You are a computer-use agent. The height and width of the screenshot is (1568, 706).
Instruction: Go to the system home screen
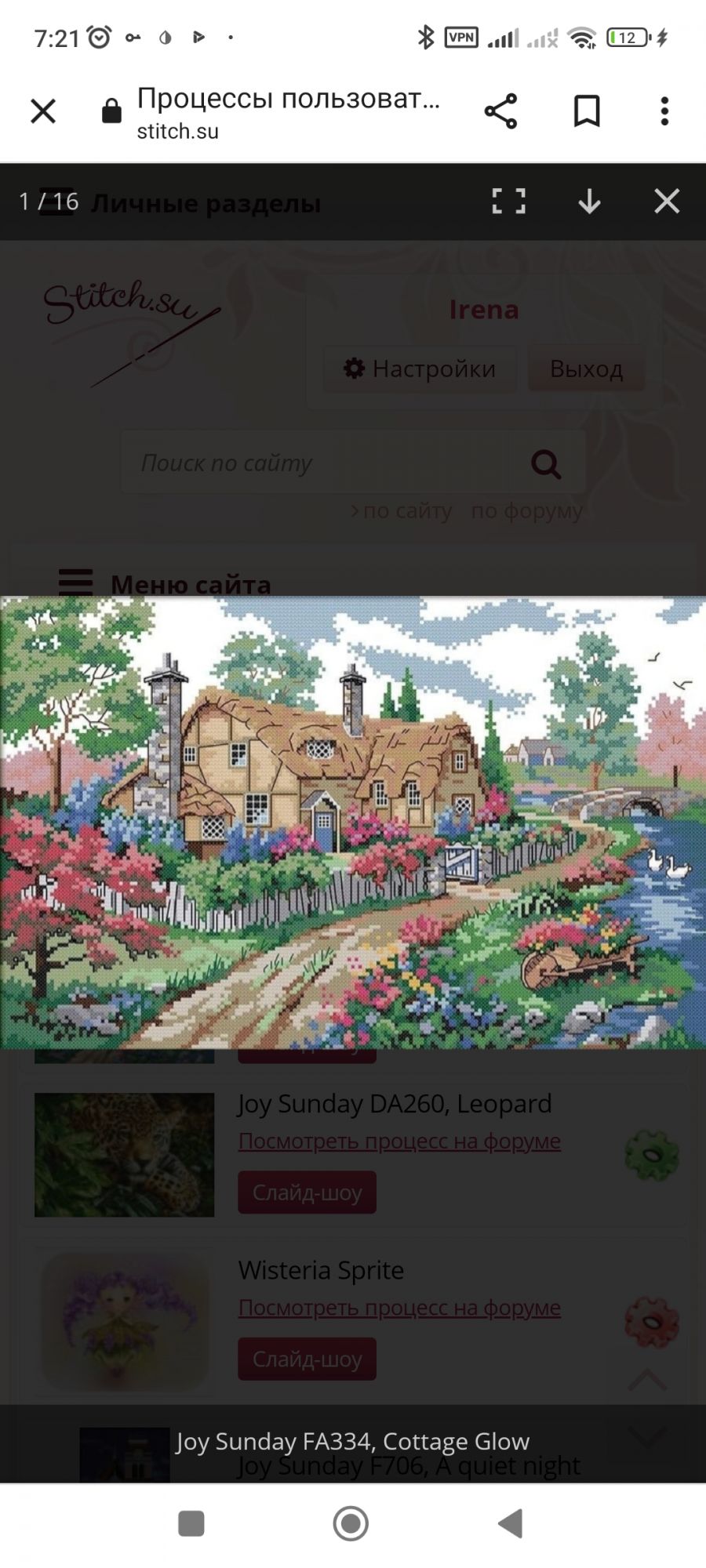[x=351, y=1523]
